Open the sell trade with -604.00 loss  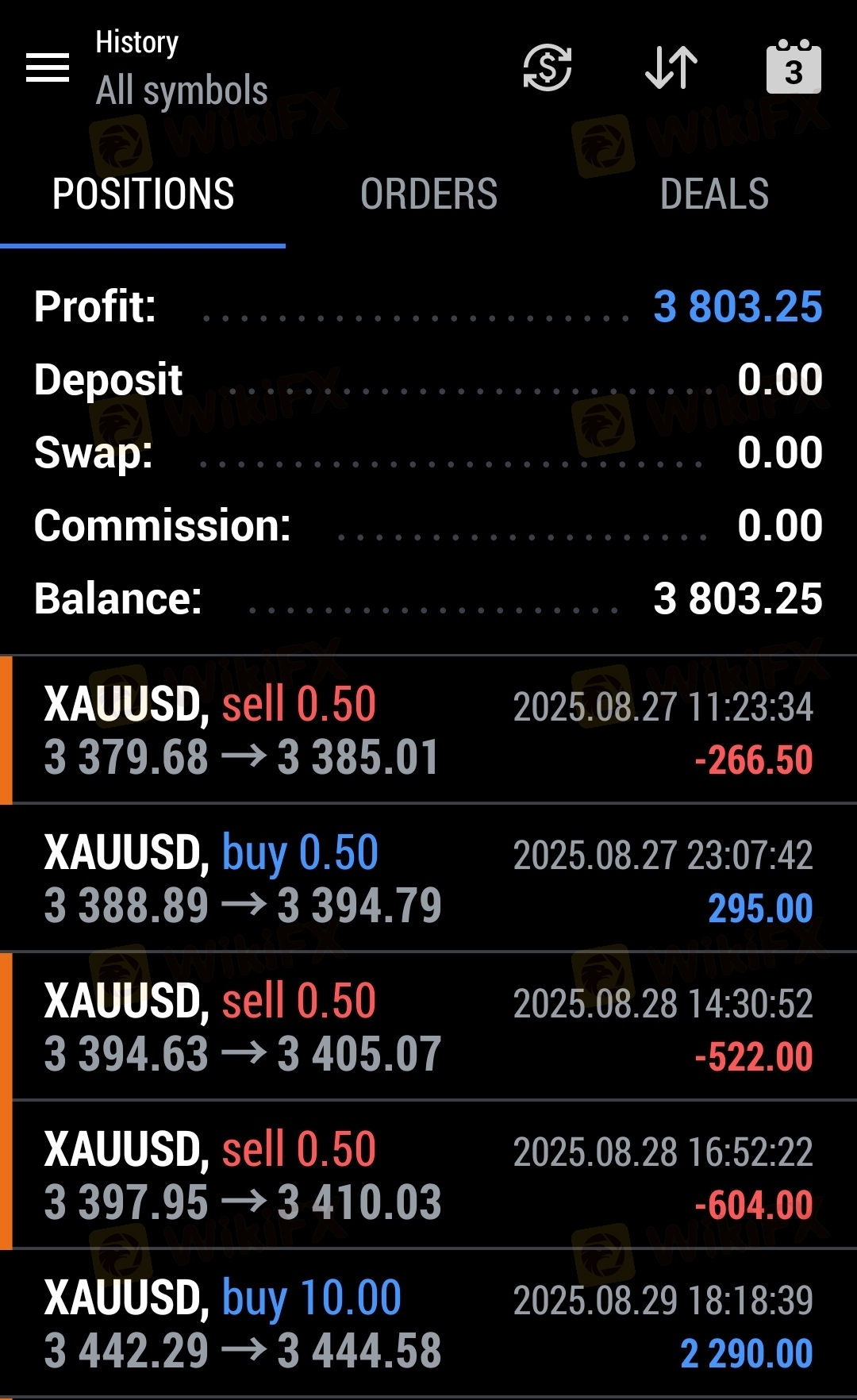pos(428,1175)
